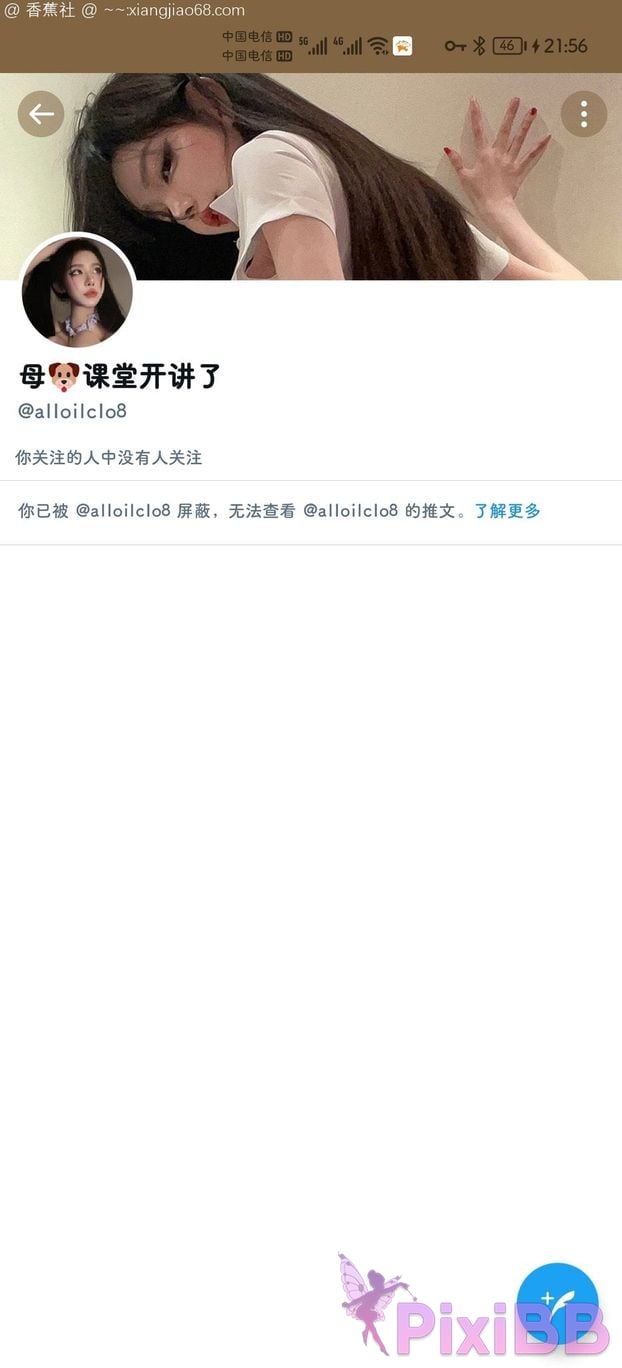Screen dimensions: 622x1368
Task: Open the profile avatar picture
Action: coord(78,292)
